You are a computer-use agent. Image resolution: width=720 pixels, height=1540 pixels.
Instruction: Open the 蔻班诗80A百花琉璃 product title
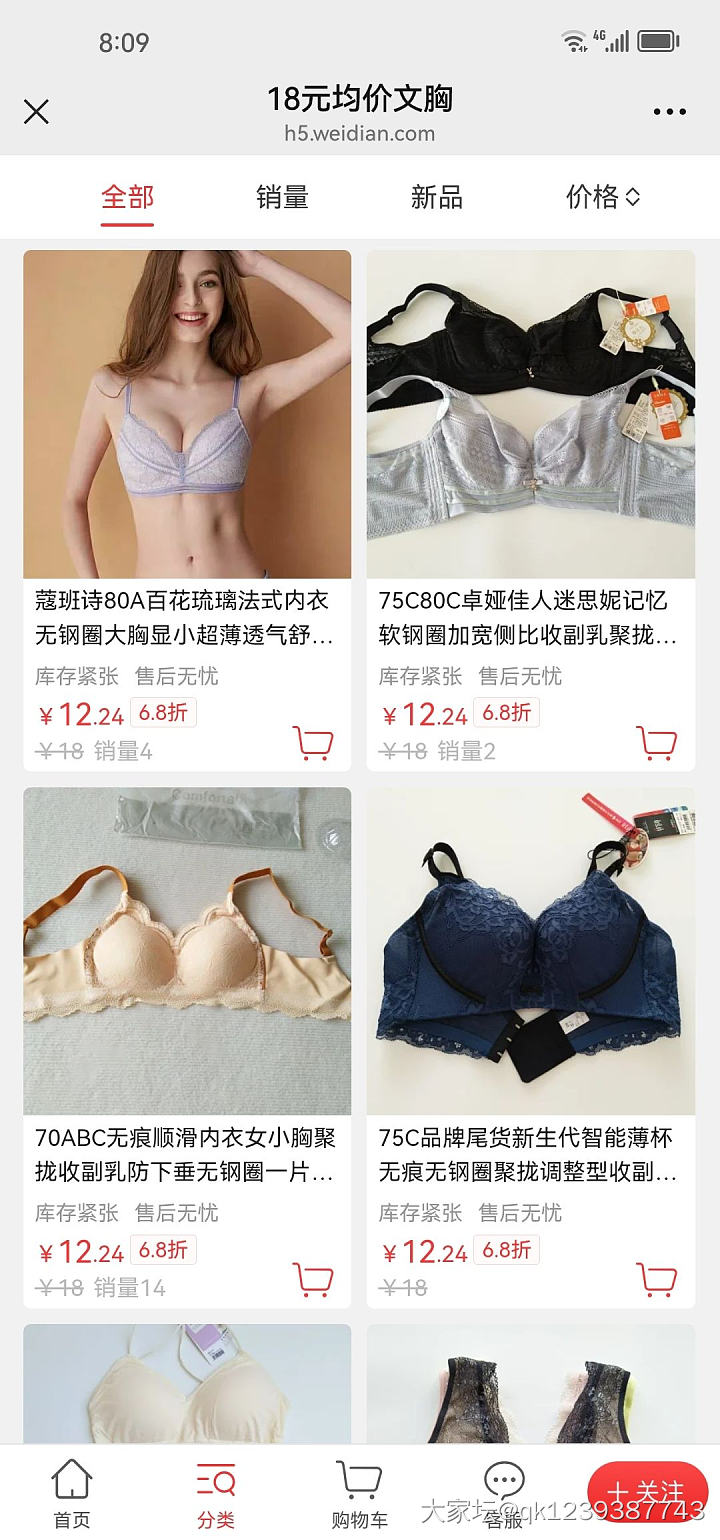(186, 613)
